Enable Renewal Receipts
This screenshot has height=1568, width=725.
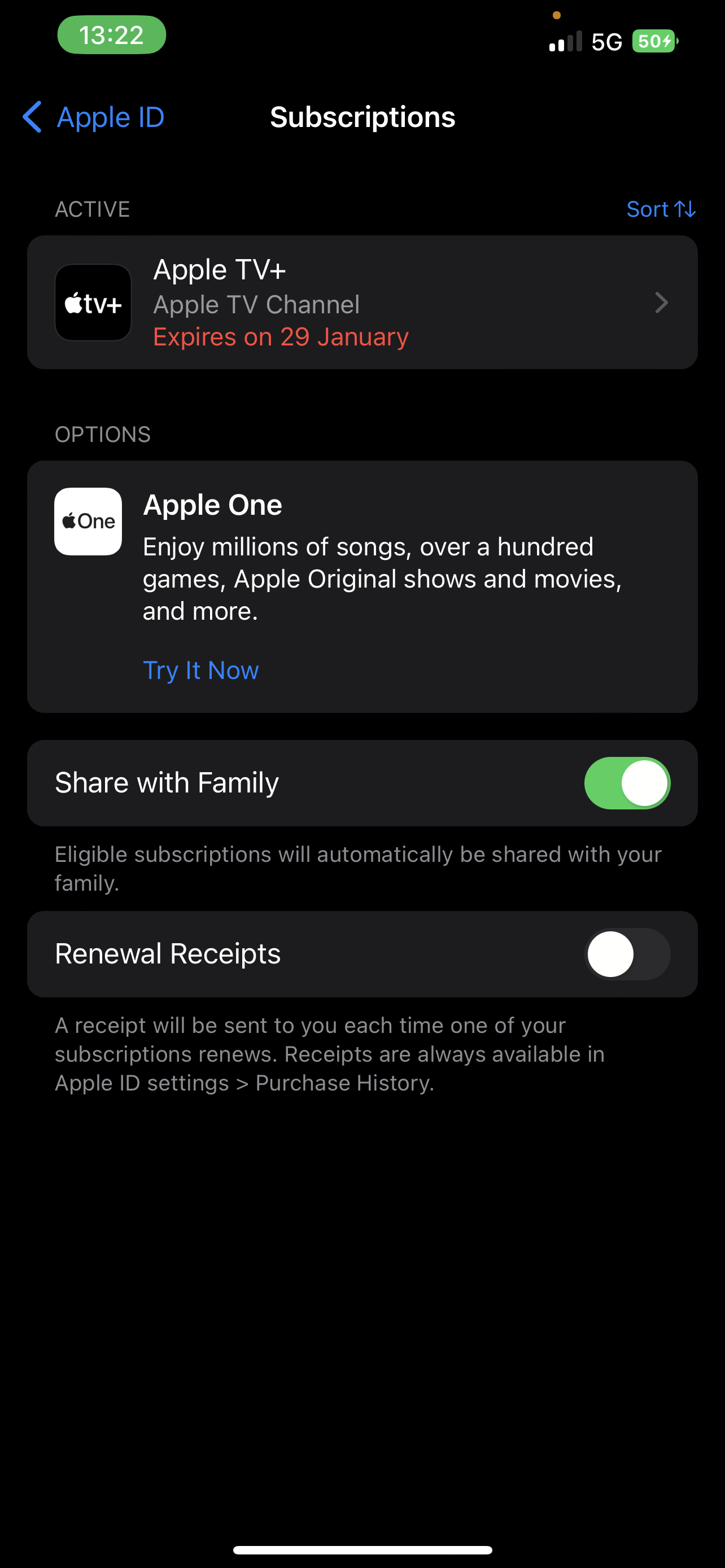point(627,954)
